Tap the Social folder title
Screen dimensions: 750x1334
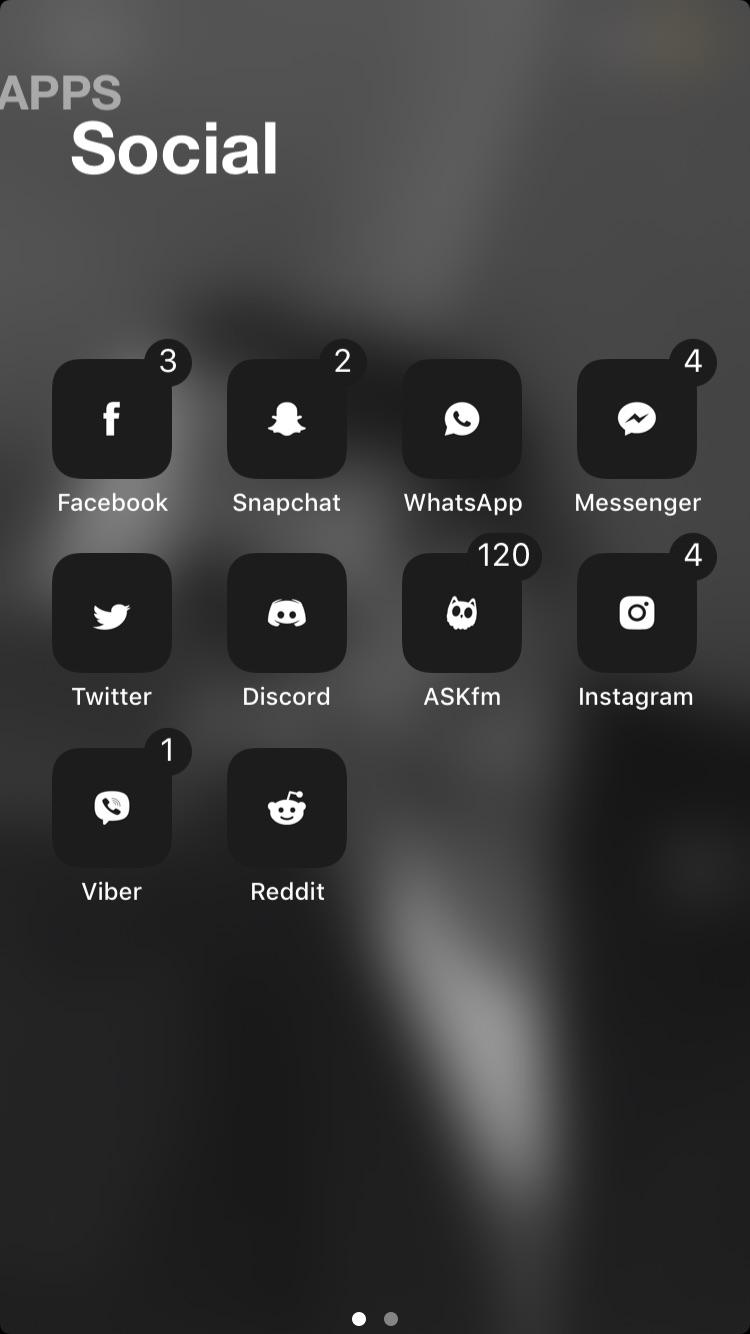[174, 148]
